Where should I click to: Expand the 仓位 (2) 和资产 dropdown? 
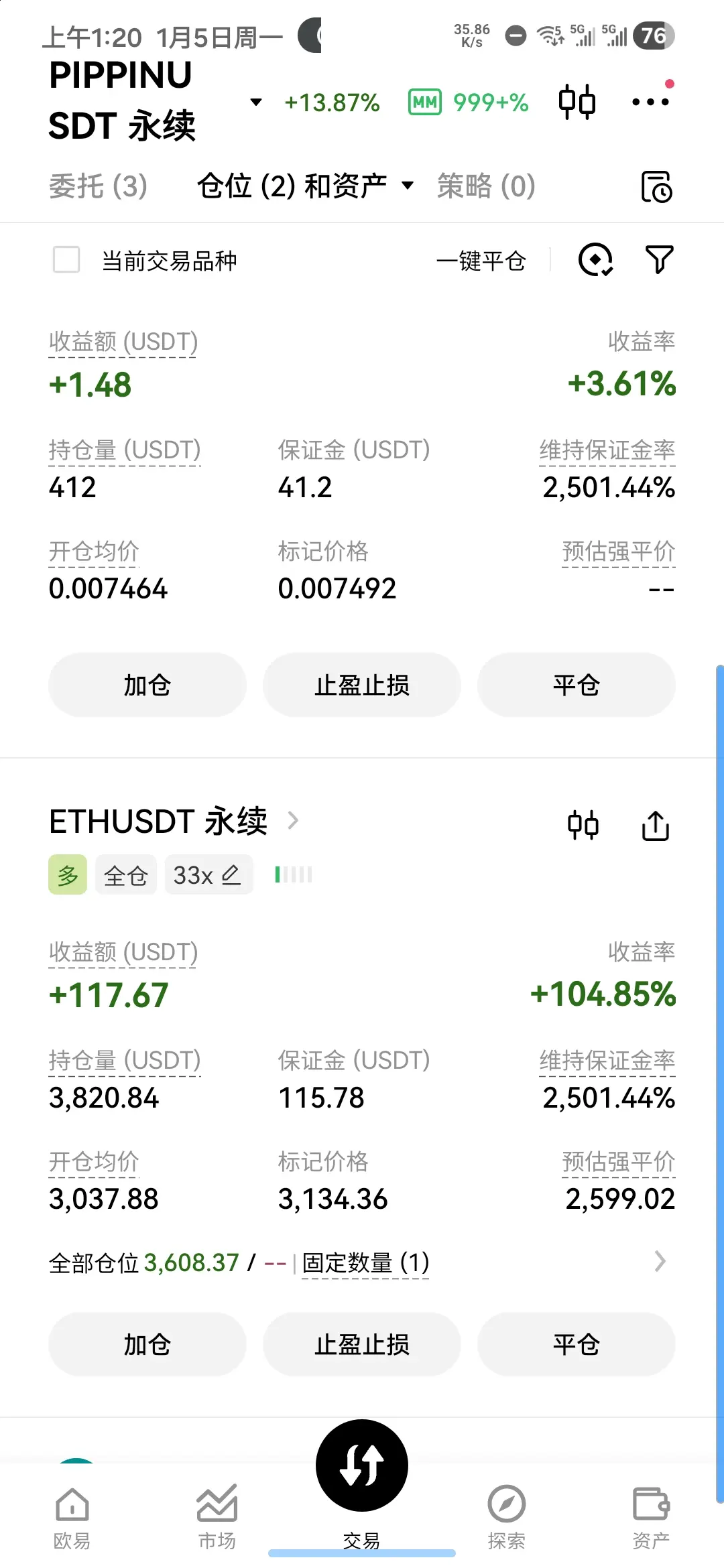point(305,186)
